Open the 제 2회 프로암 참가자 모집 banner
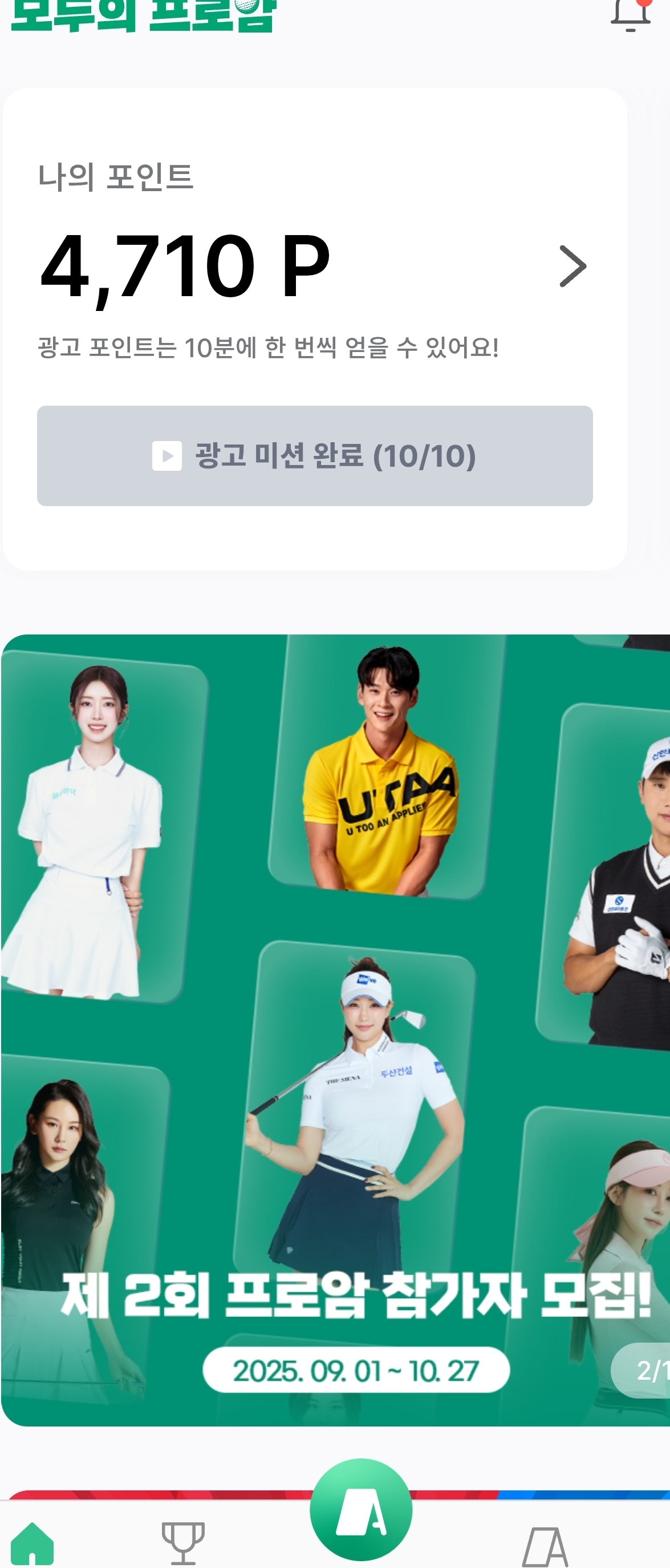Image resolution: width=670 pixels, height=1568 pixels. 335,1030
